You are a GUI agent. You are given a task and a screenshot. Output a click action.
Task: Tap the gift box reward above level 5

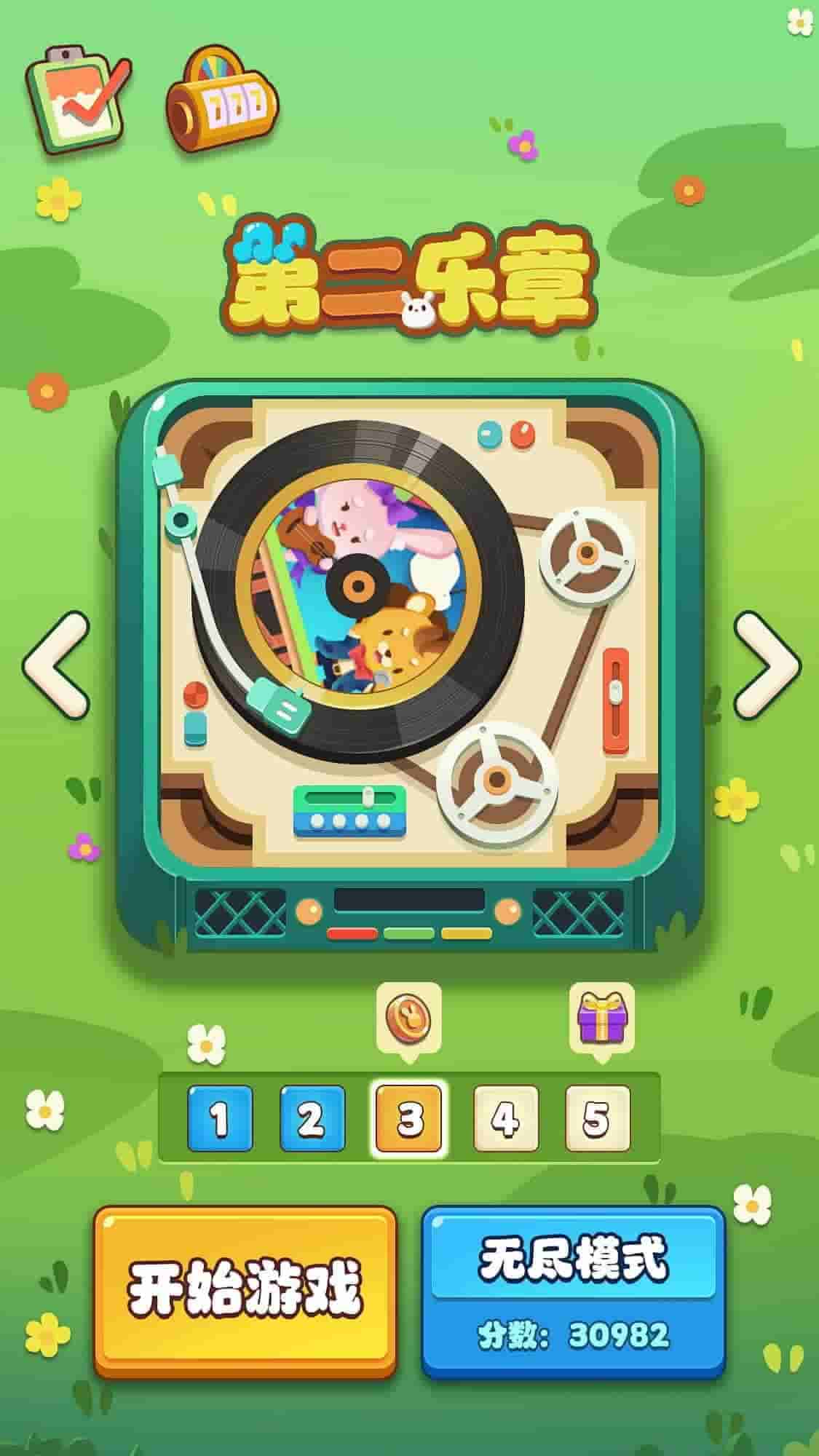click(601, 1017)
